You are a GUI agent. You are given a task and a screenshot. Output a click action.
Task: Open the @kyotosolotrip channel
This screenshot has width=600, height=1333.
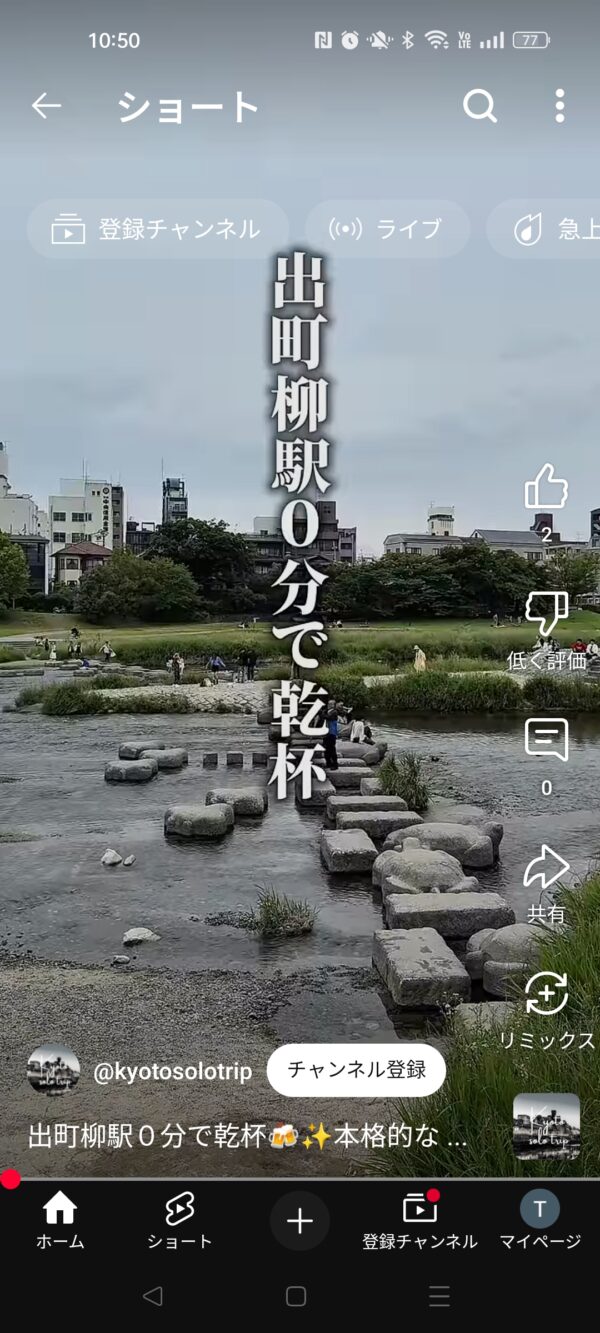(x=172, y=1071)
